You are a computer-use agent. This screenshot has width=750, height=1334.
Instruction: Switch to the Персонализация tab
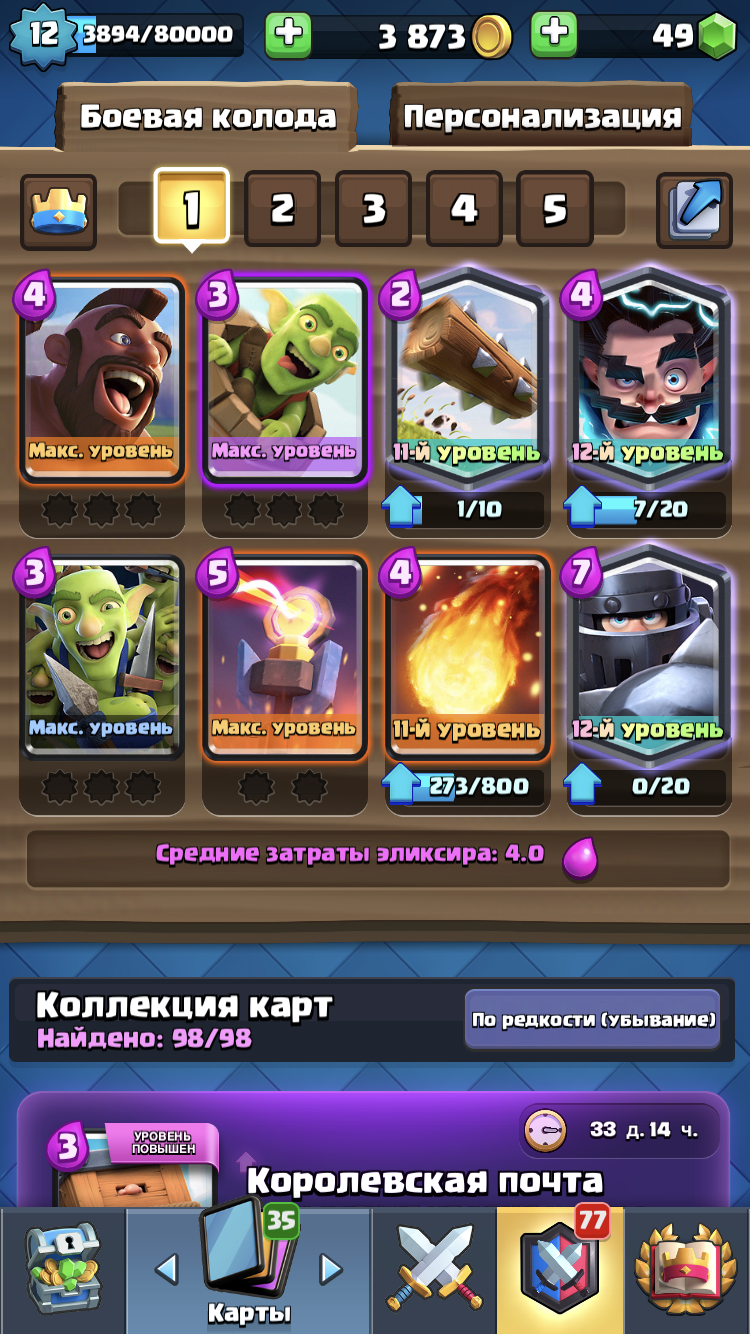(x=541, y=116)
